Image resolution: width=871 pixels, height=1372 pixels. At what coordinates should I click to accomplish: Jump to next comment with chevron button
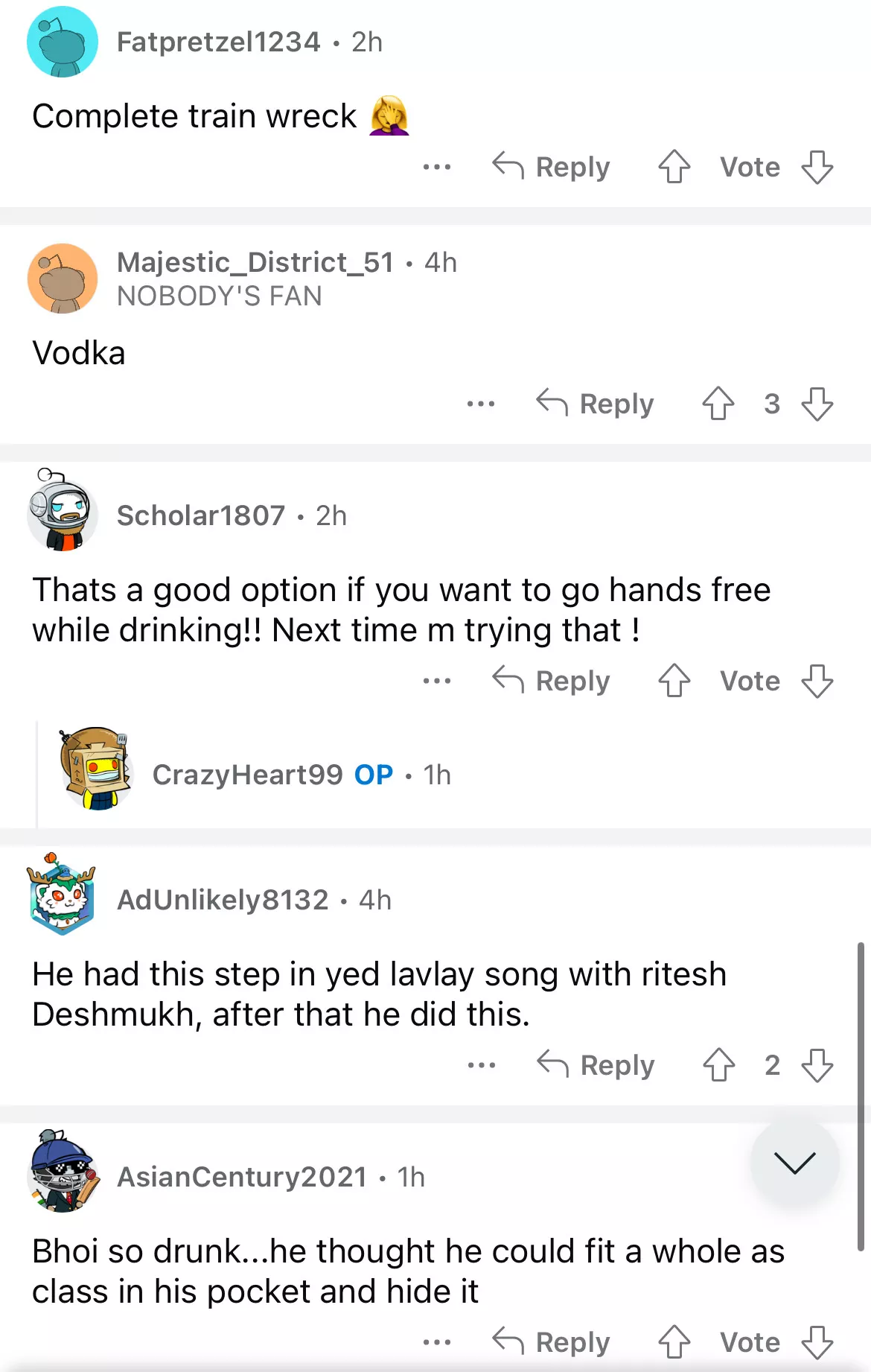click(794, 1162)
